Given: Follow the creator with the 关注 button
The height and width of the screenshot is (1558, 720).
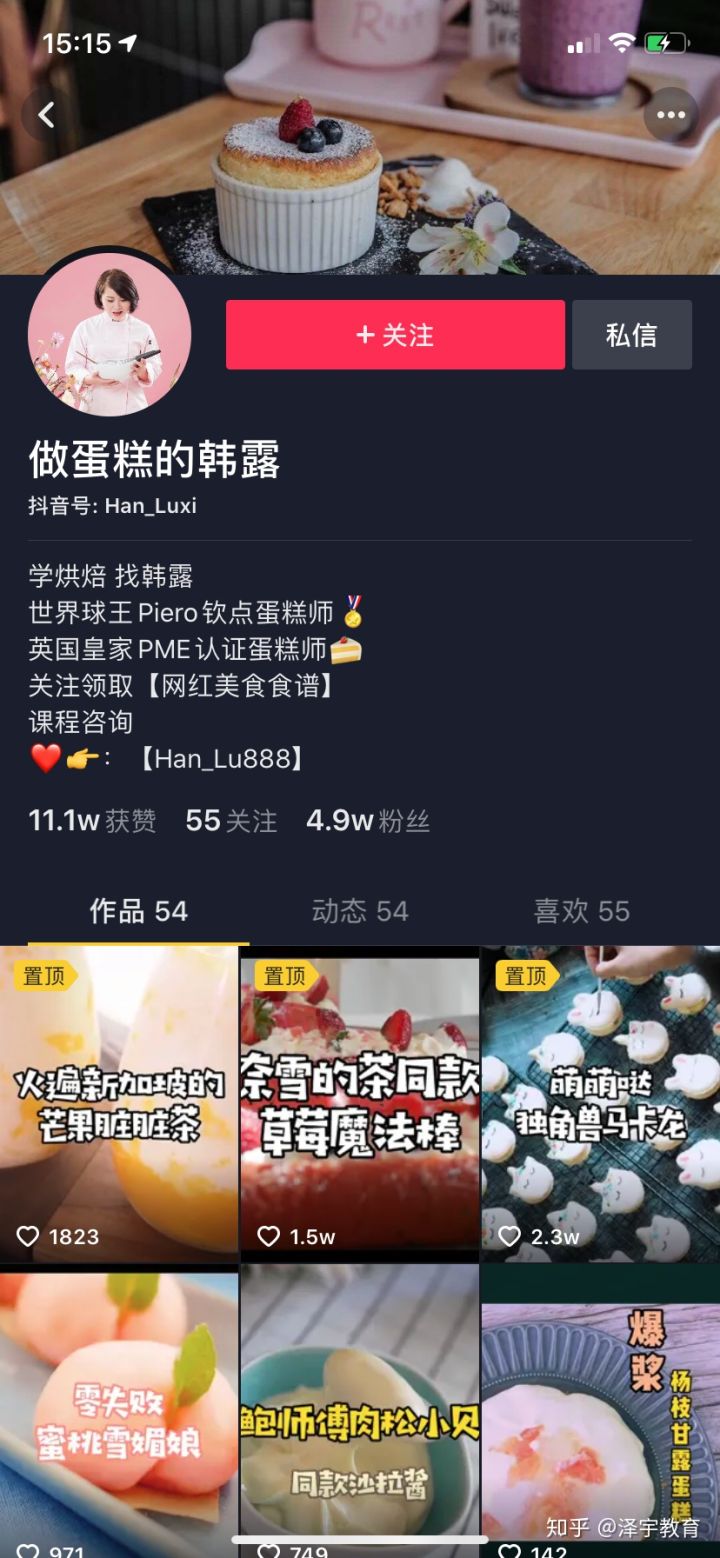Looking at the screenshot, I should pyautogui.click(x=393, y=335).
